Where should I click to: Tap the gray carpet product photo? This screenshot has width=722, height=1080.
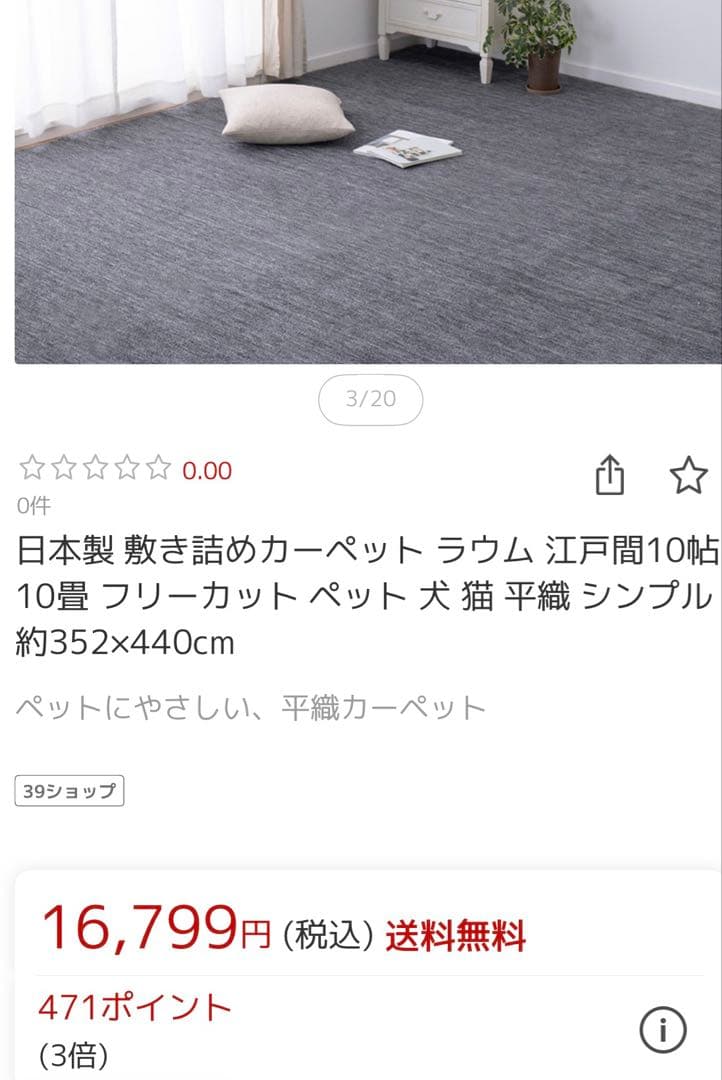(361, 185)
